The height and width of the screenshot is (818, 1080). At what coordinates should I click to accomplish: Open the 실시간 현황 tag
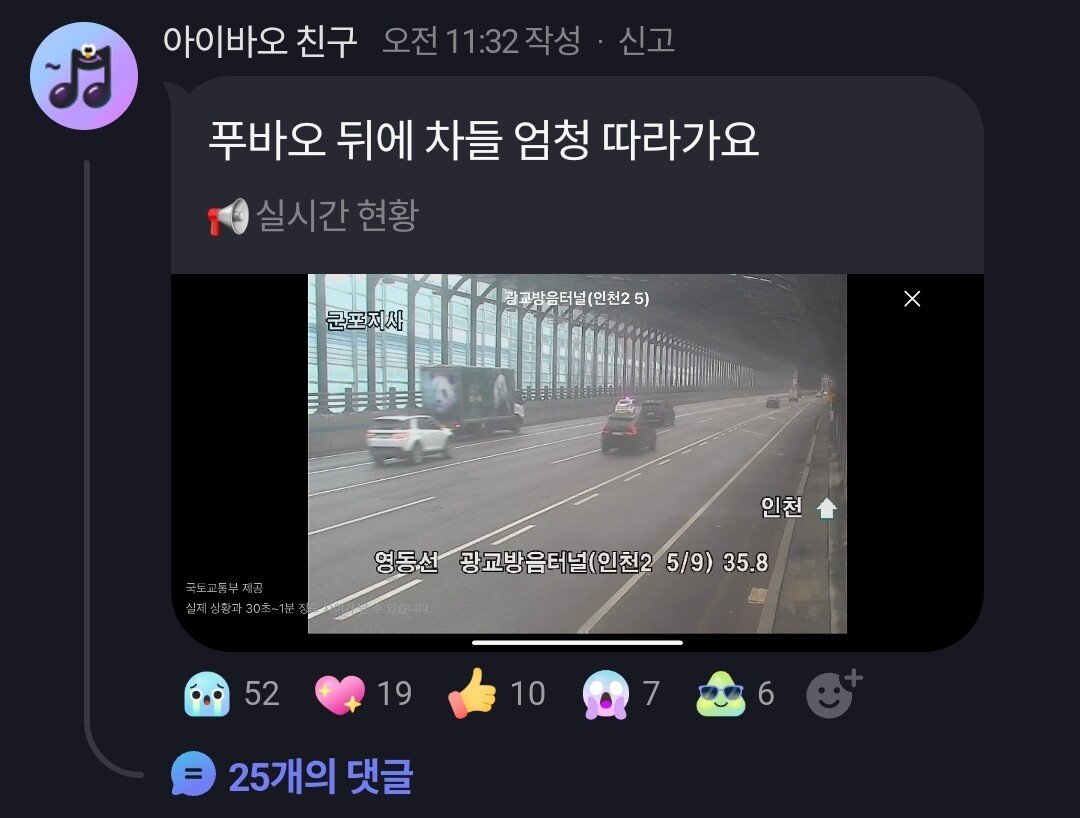(313, 216)
